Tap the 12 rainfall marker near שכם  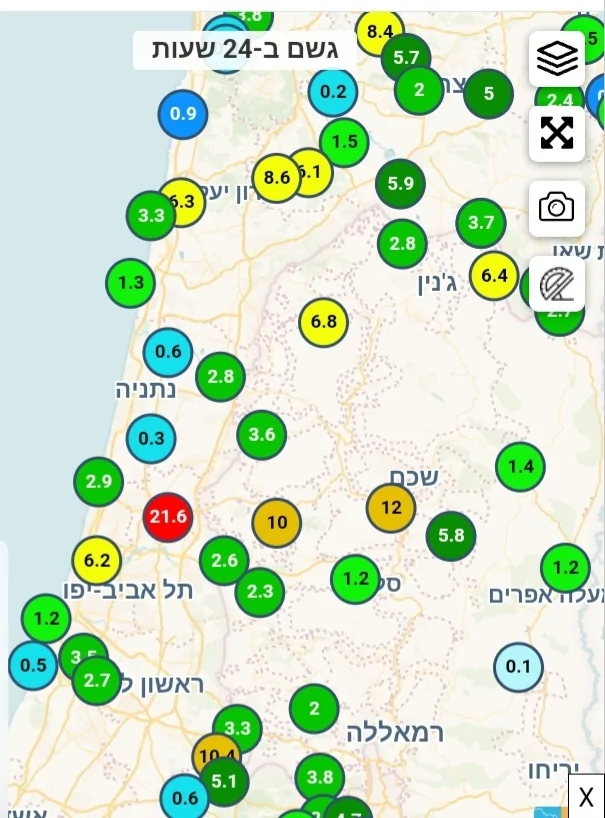(391, 508)
